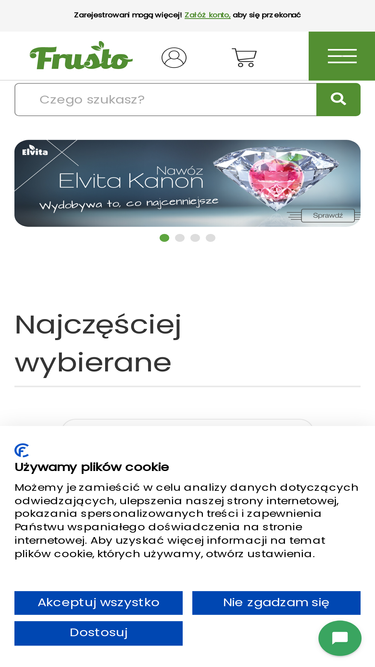Customize cookie settings via Dostosuj
375x667 pixels.
(99, 633)
